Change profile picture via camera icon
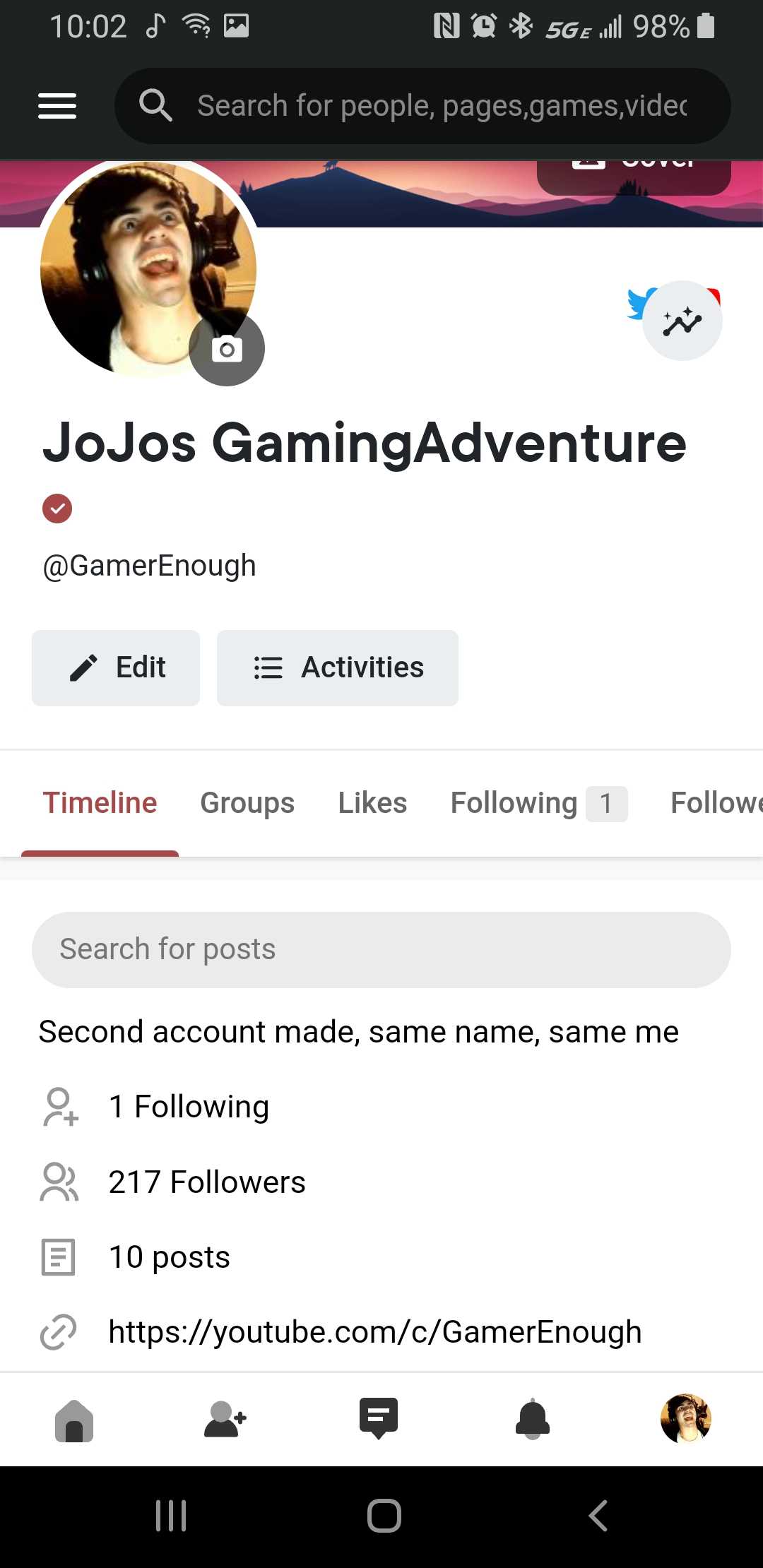 coord(227,349)
